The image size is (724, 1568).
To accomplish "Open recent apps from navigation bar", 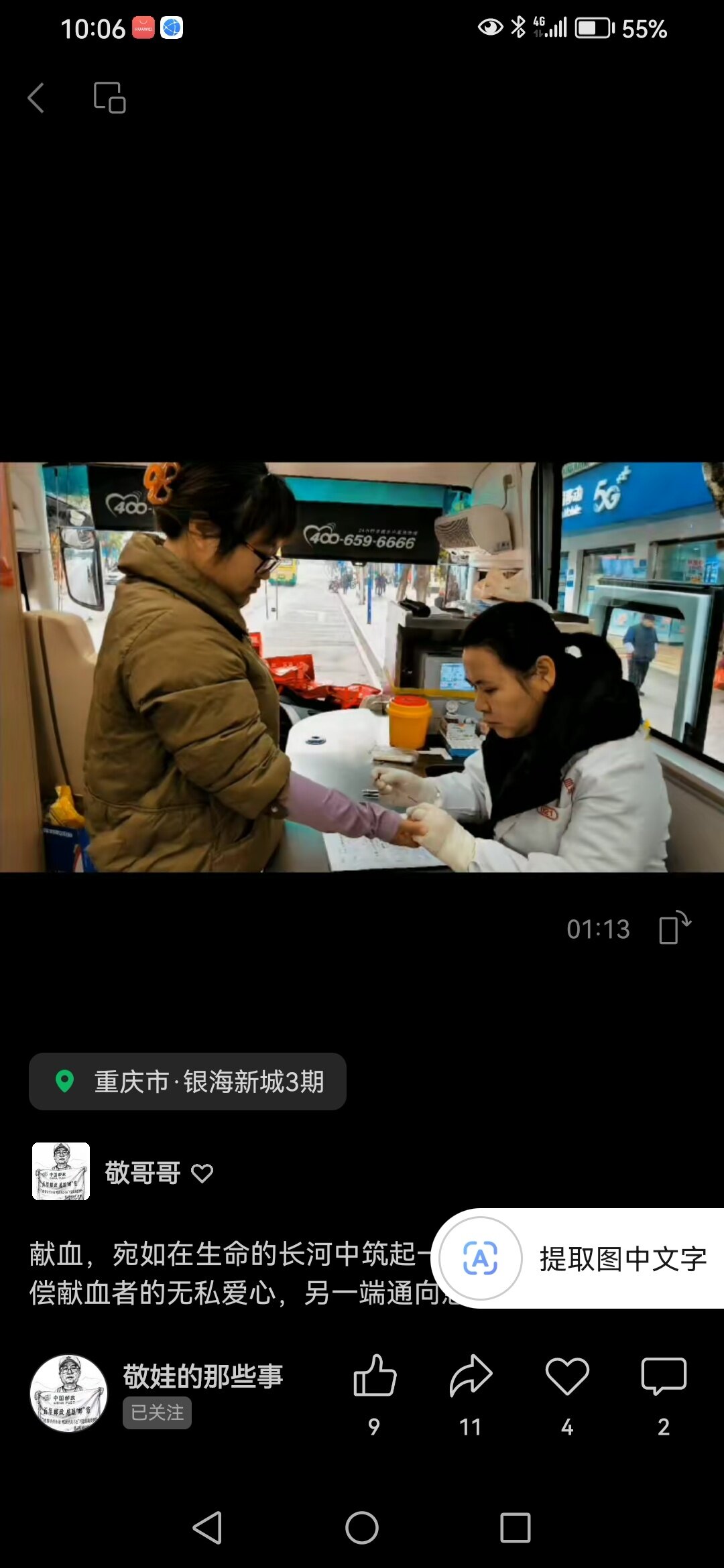I will [516, 1528].
